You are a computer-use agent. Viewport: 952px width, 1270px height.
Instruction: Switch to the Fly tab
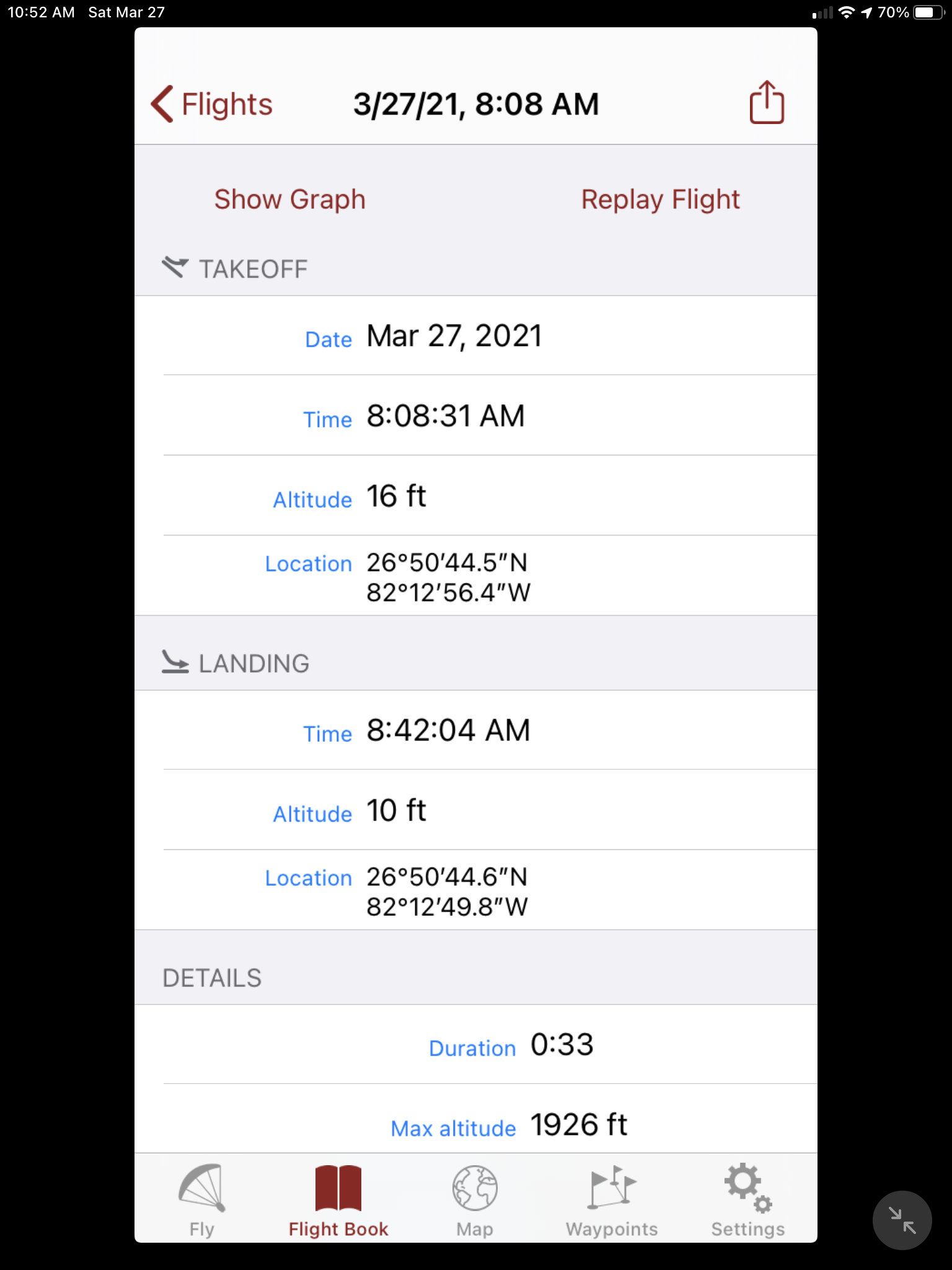pos(202,1201)
